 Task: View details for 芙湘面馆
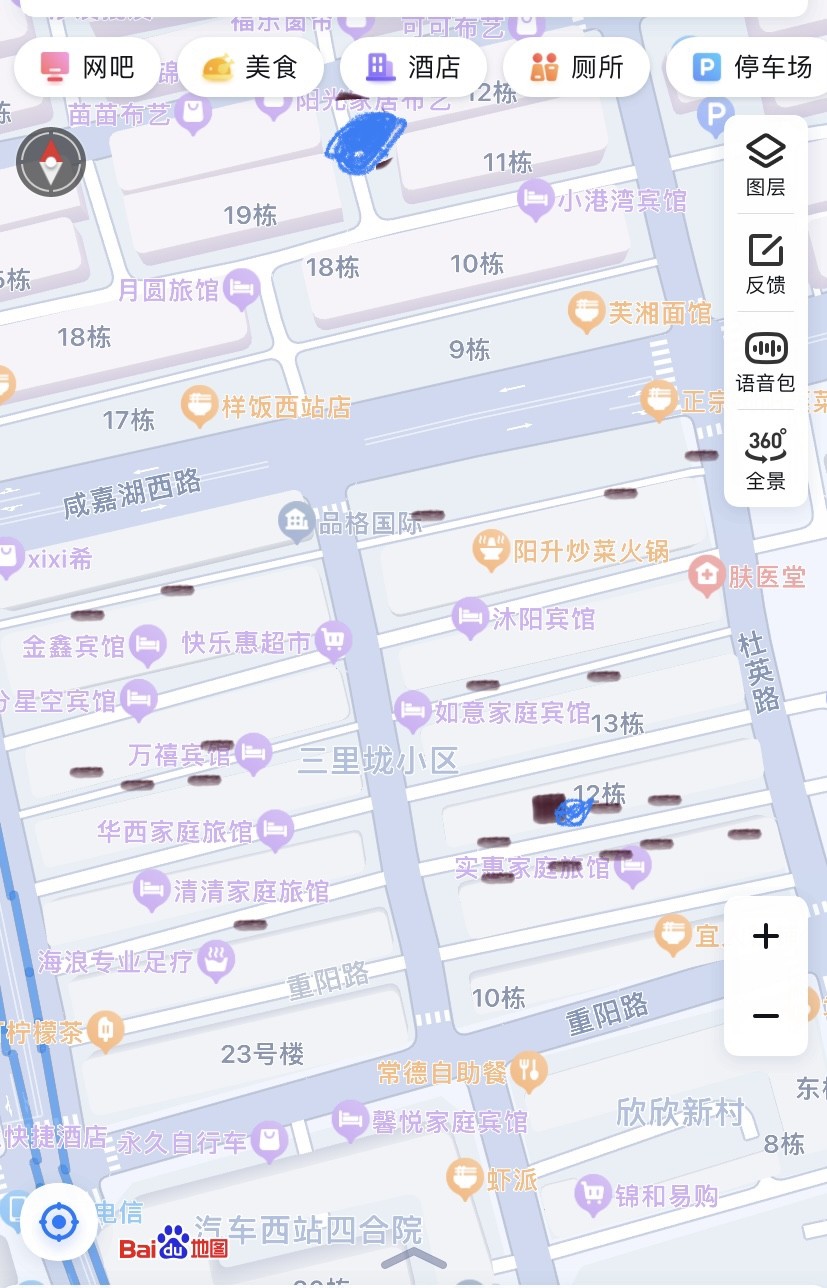tap(585, 313)
